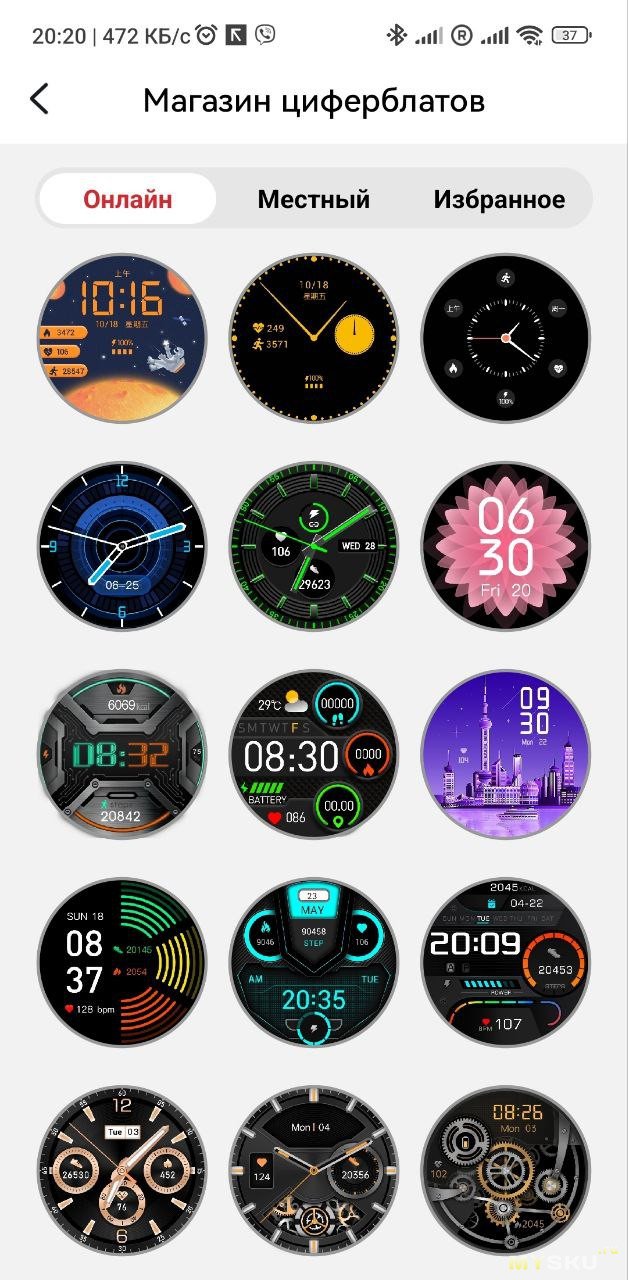The height and width of the screenshot is (1280, 628).
Task: Pick the 20:09 digital face with 20453 steps
Action: (x=505, y=962)
